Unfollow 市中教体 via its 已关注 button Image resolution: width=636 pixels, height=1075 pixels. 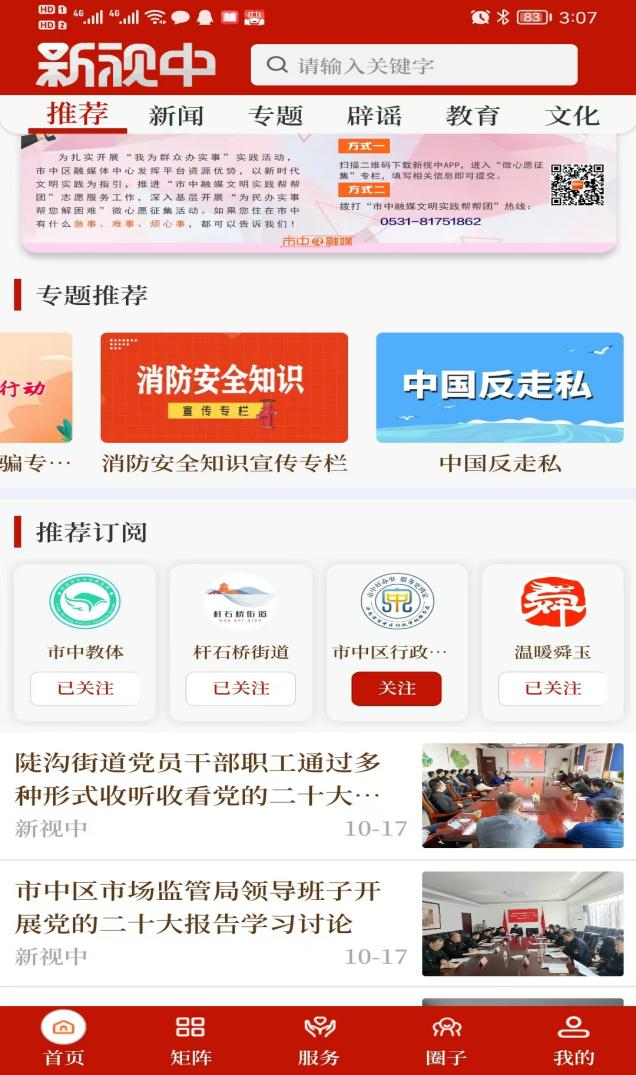tap(85, 688)
